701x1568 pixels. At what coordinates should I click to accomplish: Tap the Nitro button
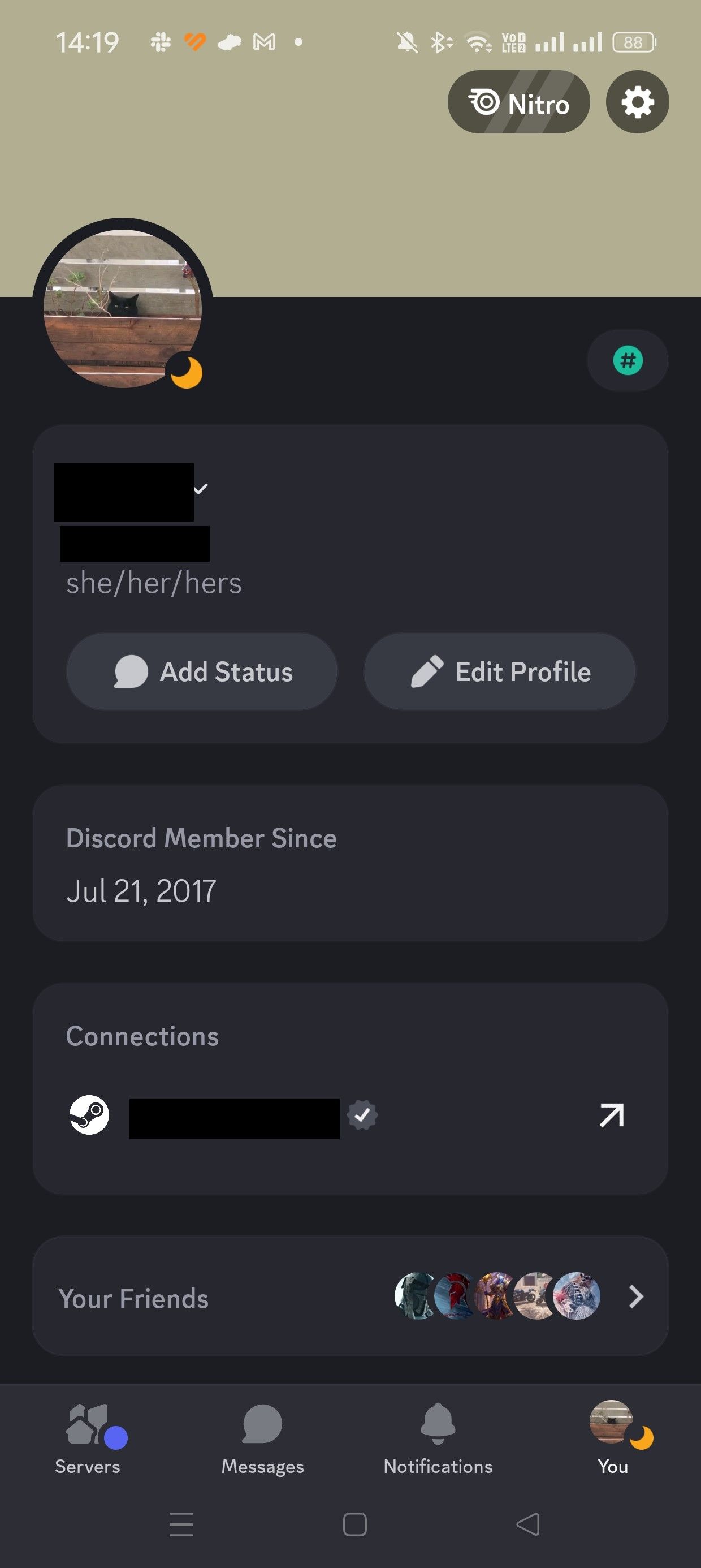[518, 102]
